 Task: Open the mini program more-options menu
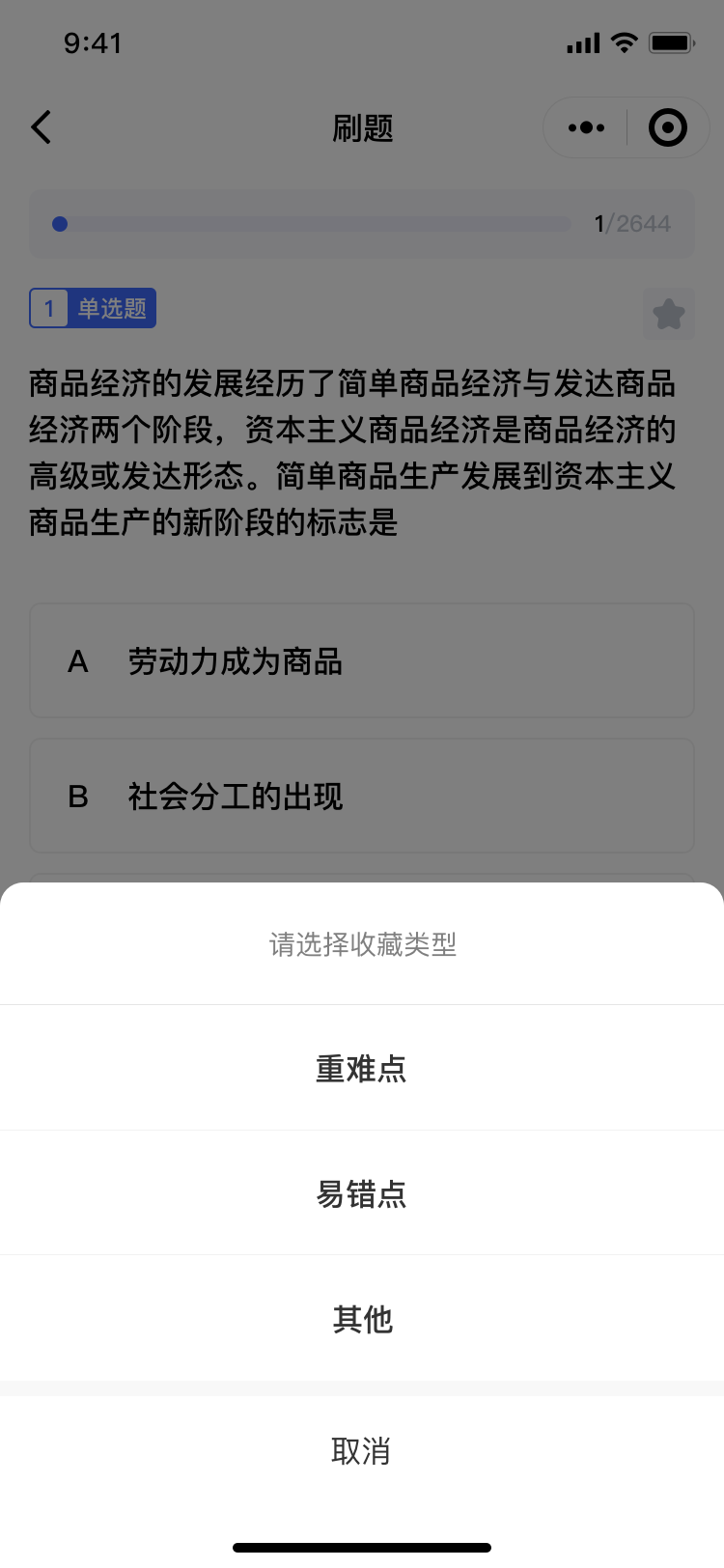coord(586,127)
